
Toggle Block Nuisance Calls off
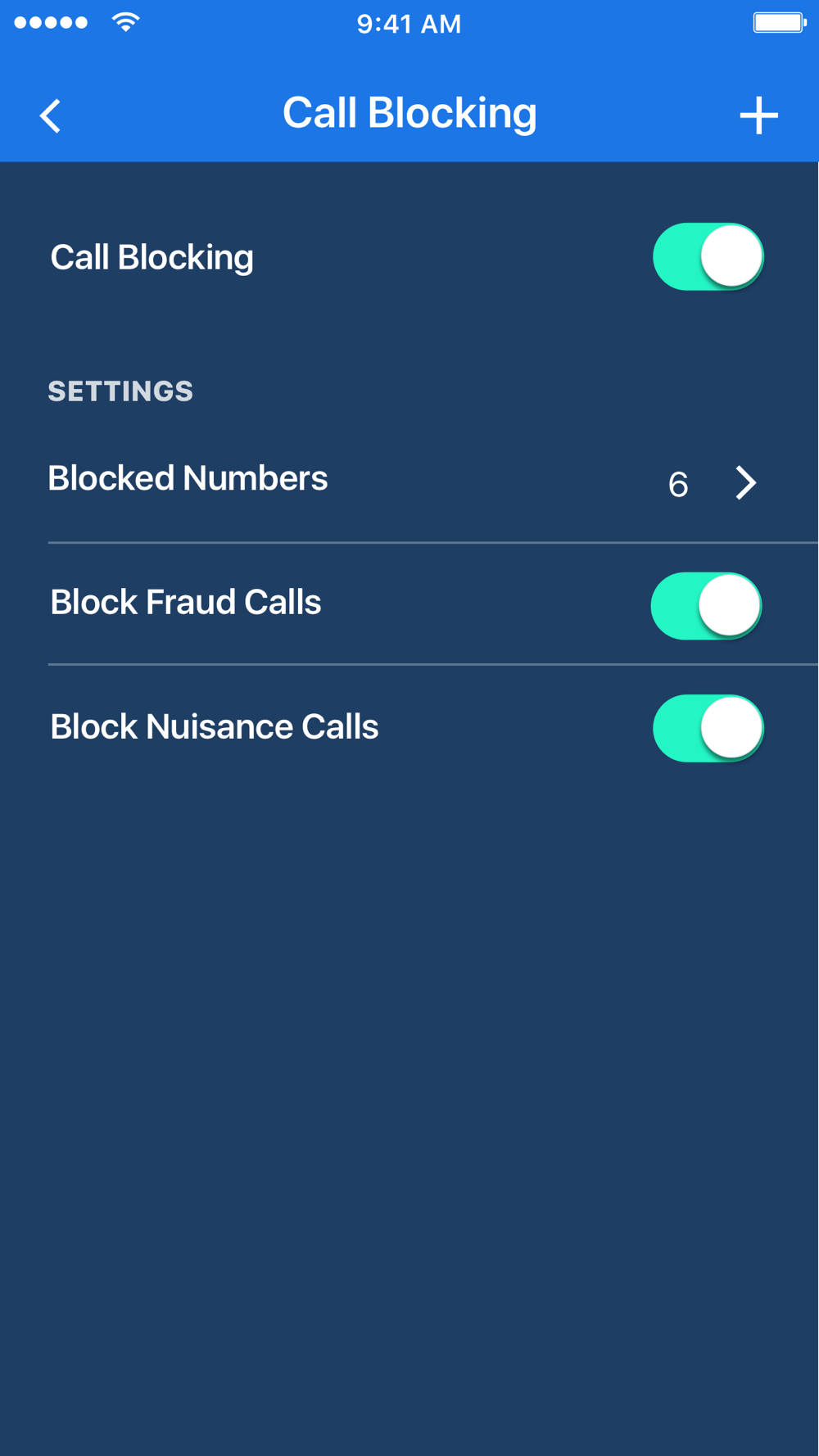[708, 728]
